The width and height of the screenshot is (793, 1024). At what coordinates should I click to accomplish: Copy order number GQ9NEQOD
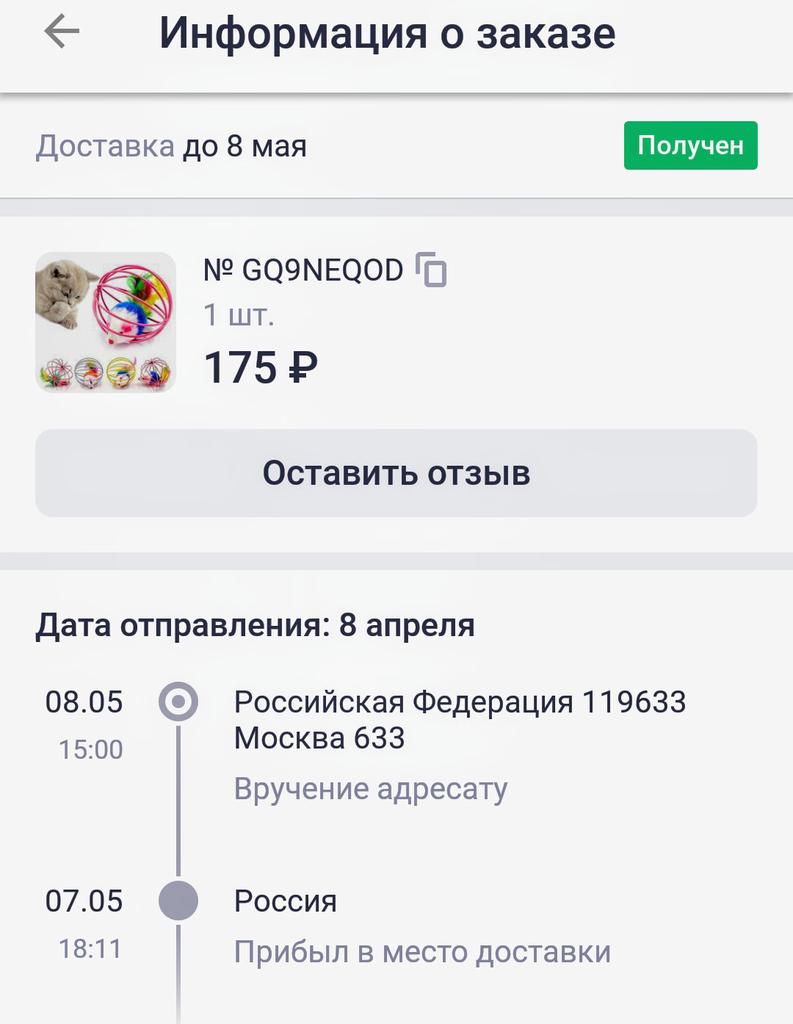[431, 270]
